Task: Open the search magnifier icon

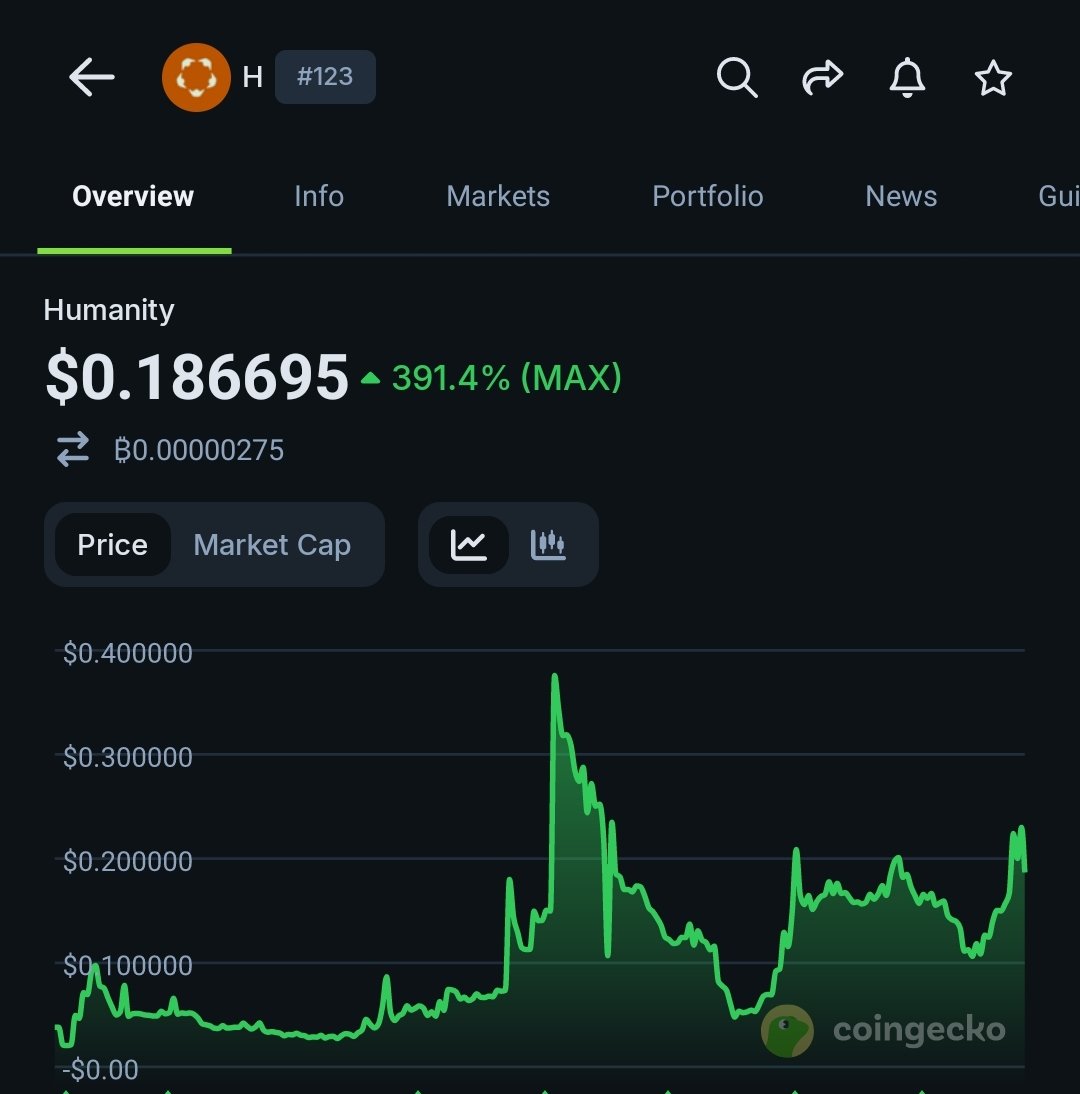Action: click(x=737, y=77)
